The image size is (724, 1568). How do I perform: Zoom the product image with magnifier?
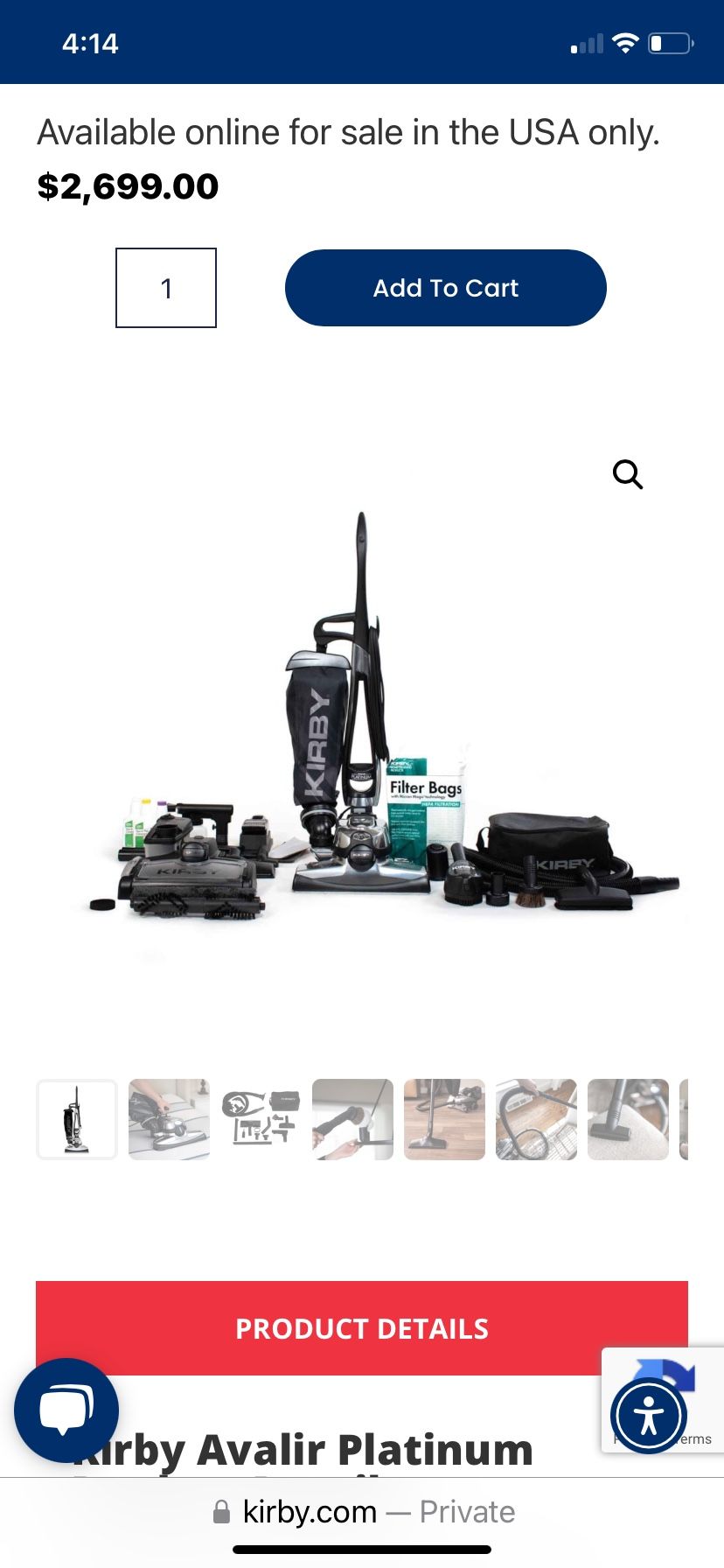coord(627,474)
